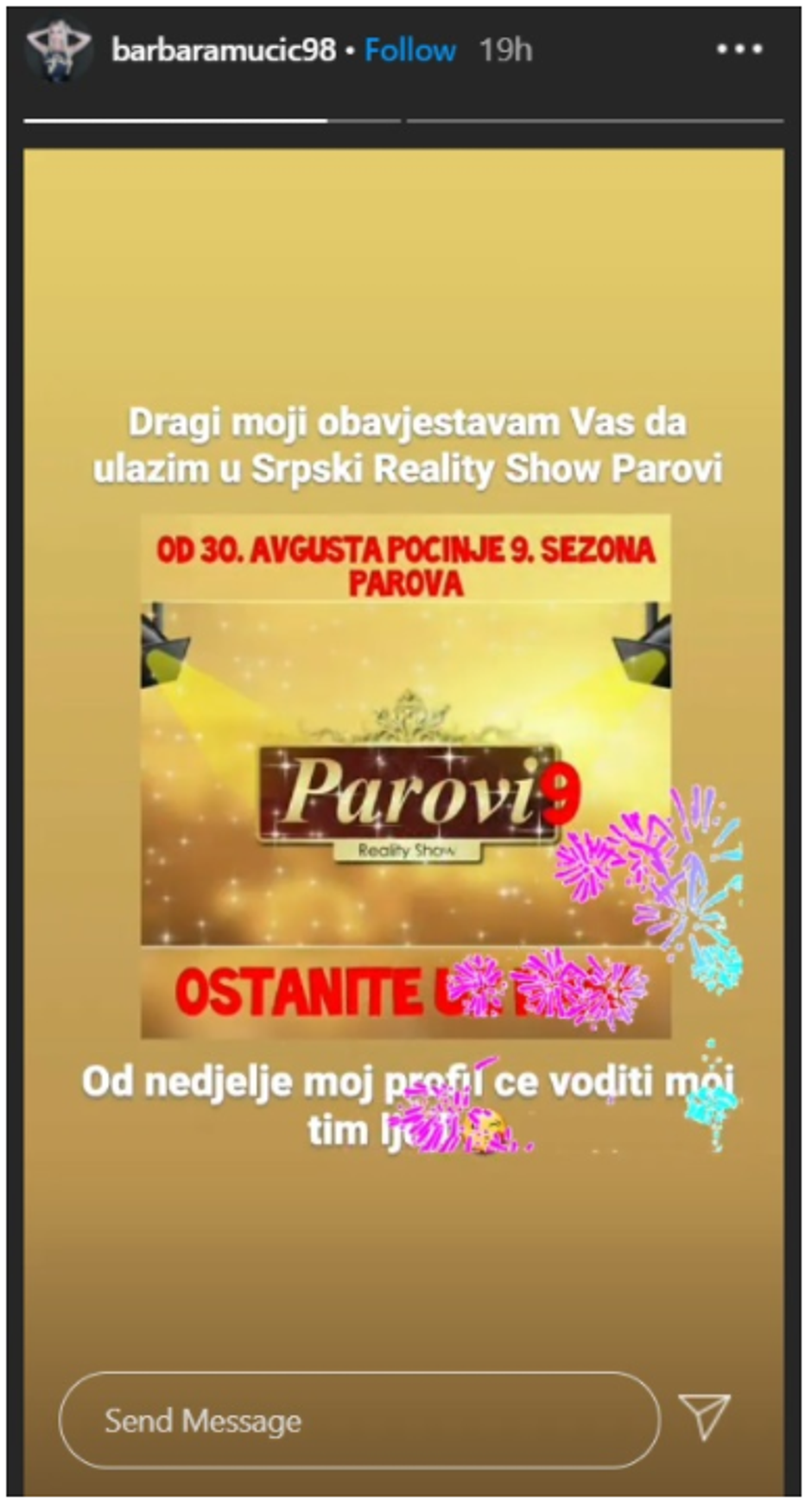Share story via paper plane icon
The width and height of the screenshot is (812, 1501).
pos(704,1418)
